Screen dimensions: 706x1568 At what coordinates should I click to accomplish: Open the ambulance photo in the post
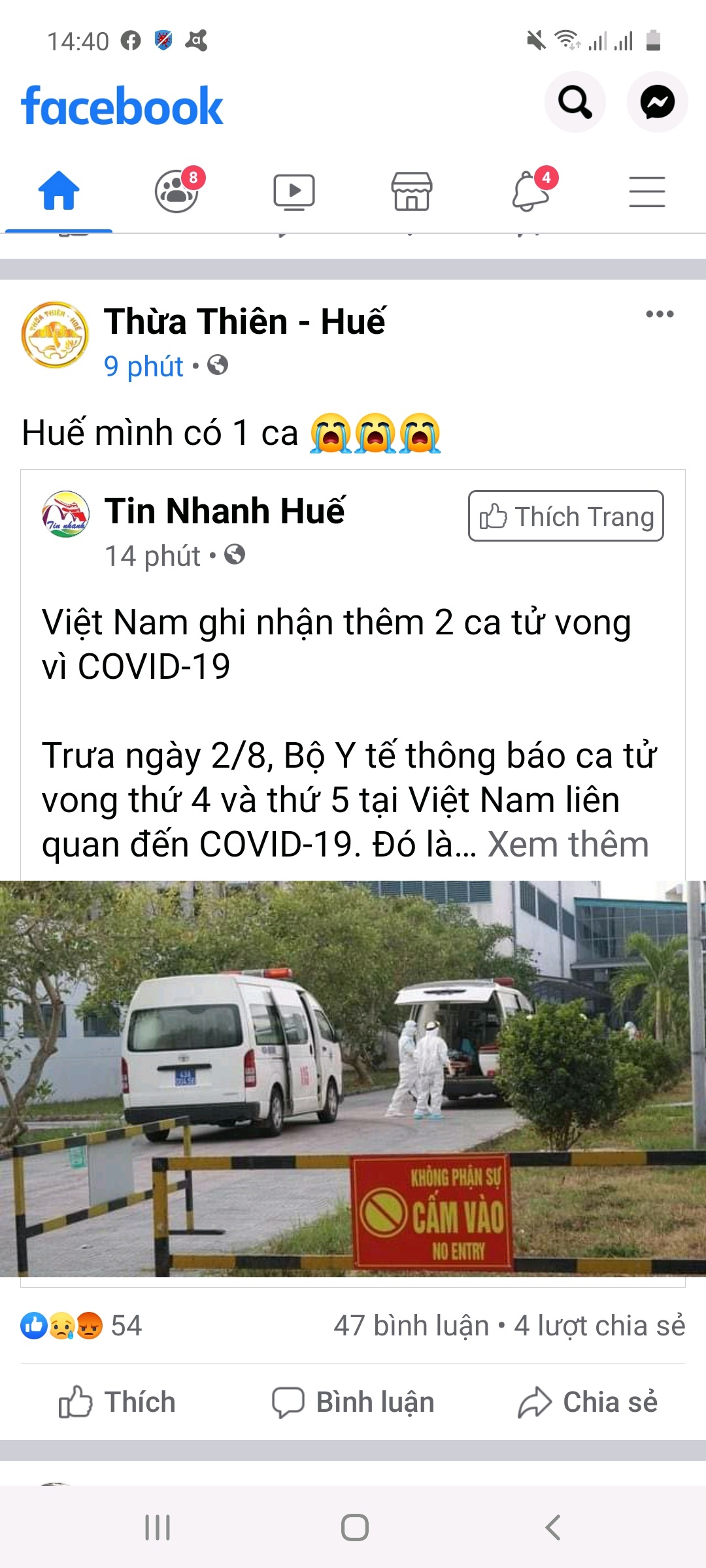coord(353,1078)
